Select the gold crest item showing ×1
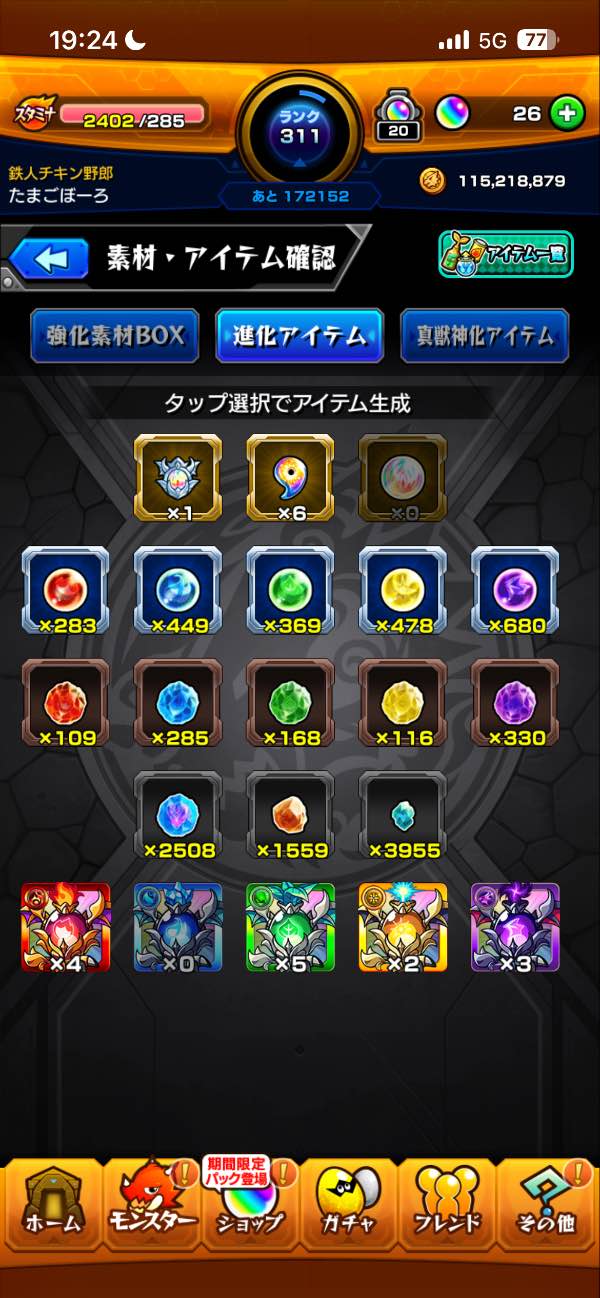The image size is (600, 1298). (178, 478)
